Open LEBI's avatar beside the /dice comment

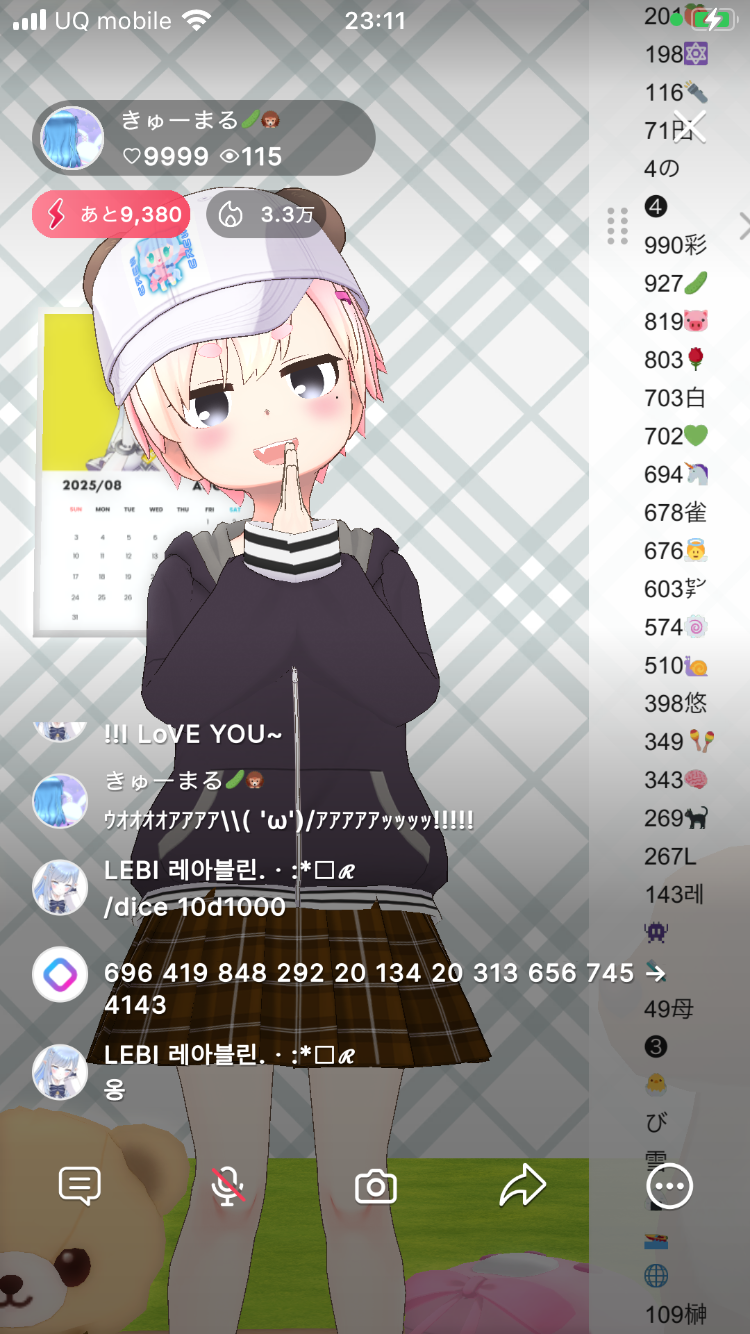60,887
